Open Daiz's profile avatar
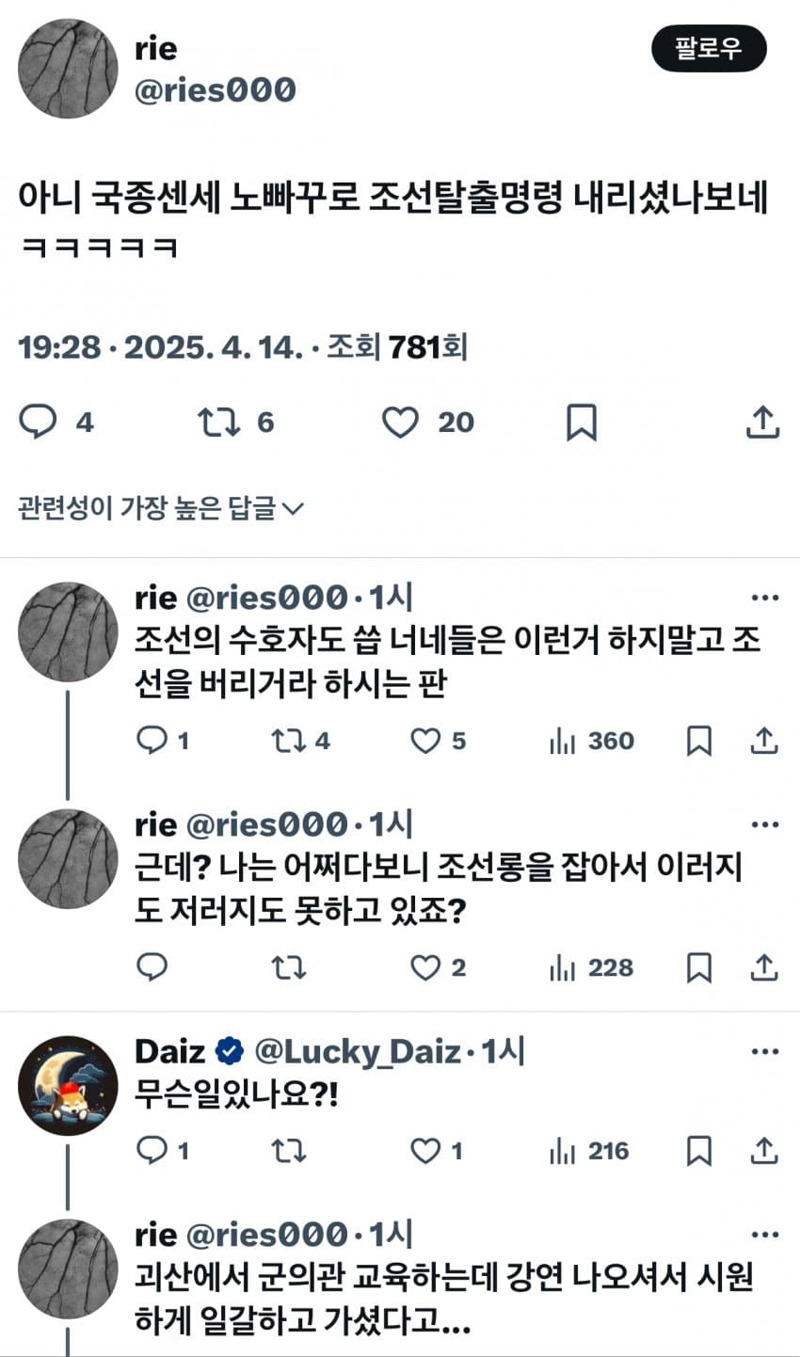 [x=68, y=1085]
